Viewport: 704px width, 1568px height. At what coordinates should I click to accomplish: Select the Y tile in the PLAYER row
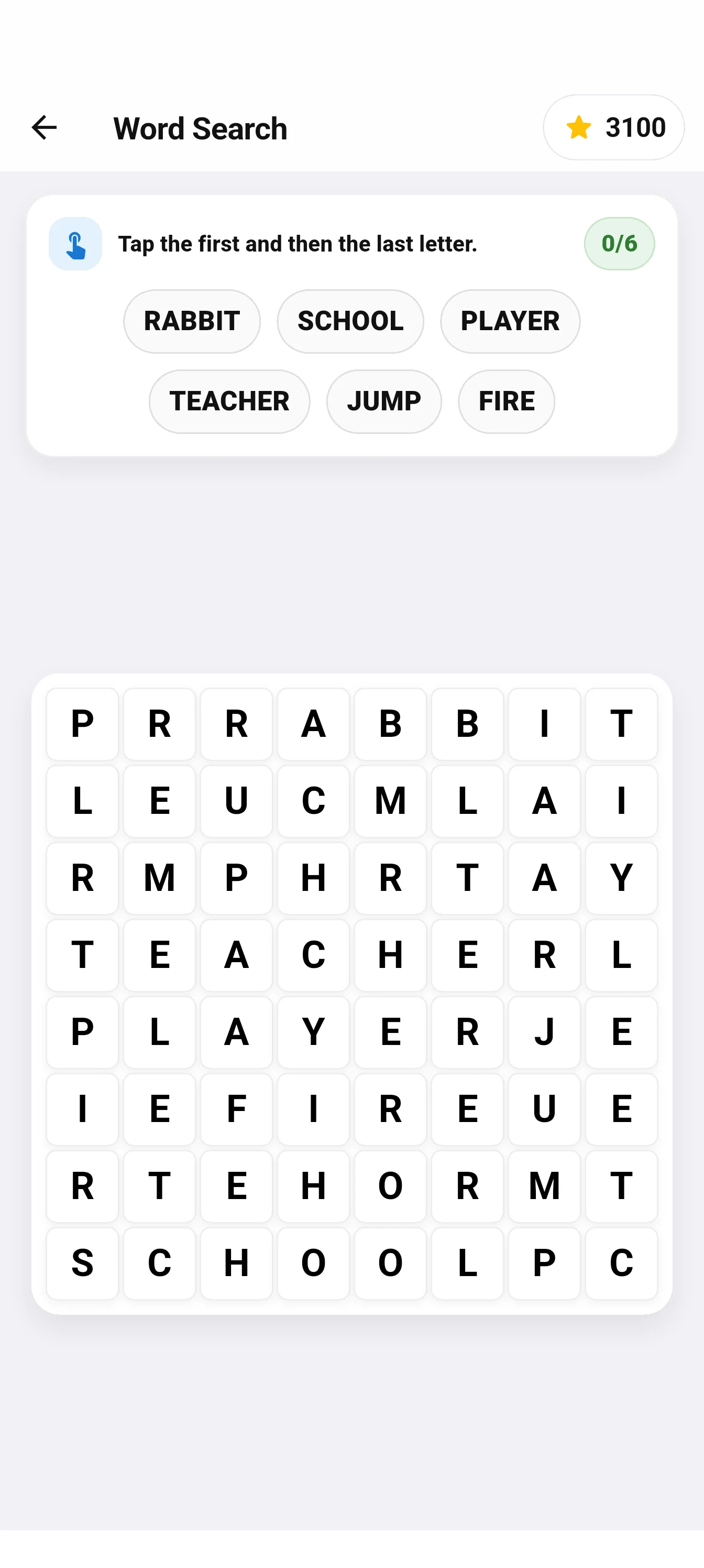tap(313, 1032)
